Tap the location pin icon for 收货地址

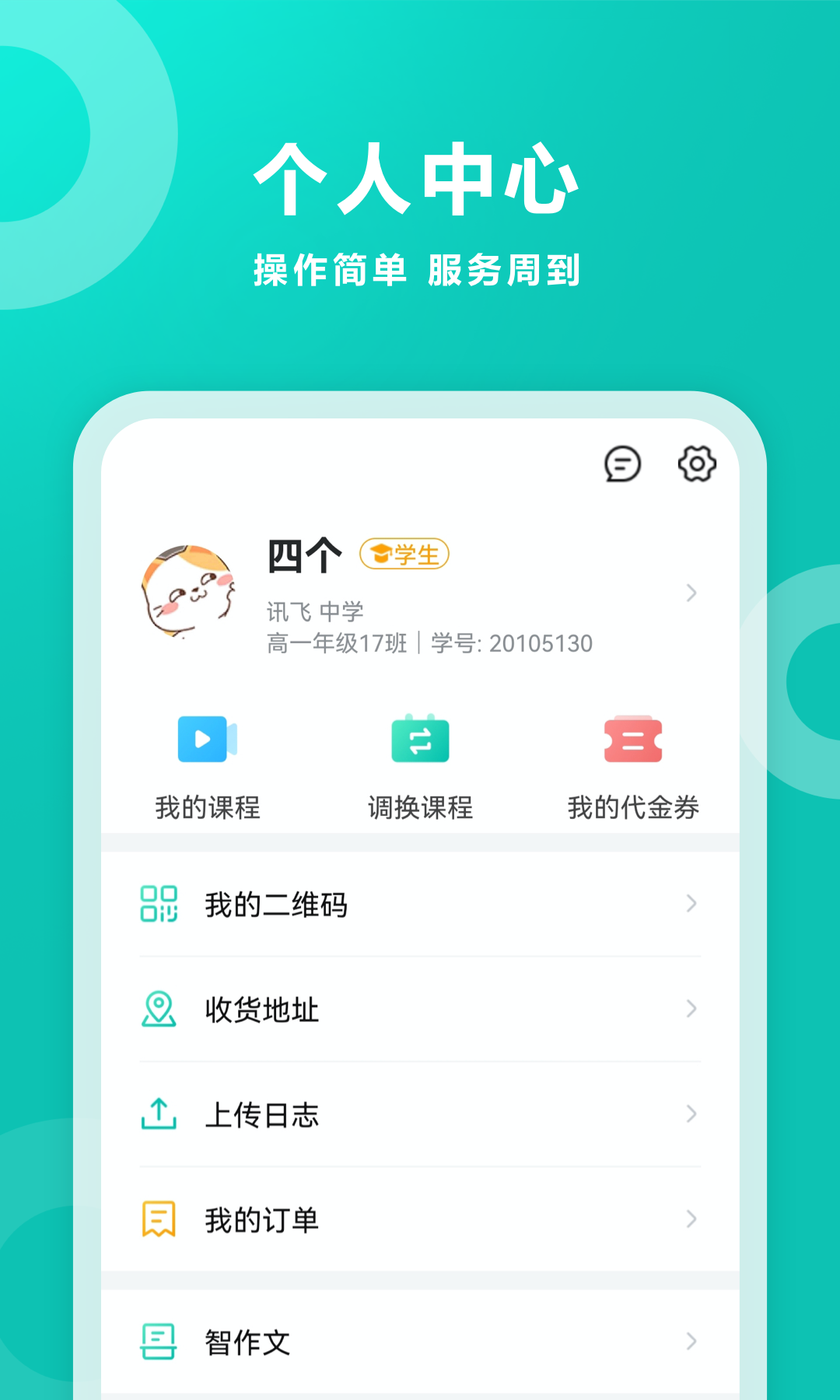tap(158, 1010)
